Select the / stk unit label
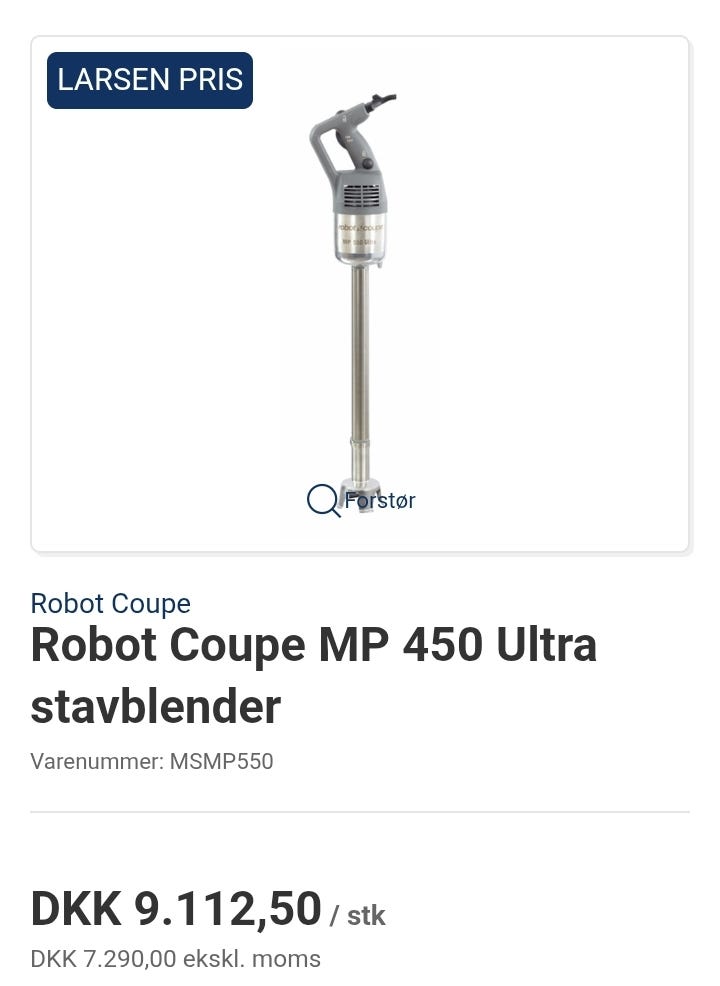The image size is (720, 986). 360,914
